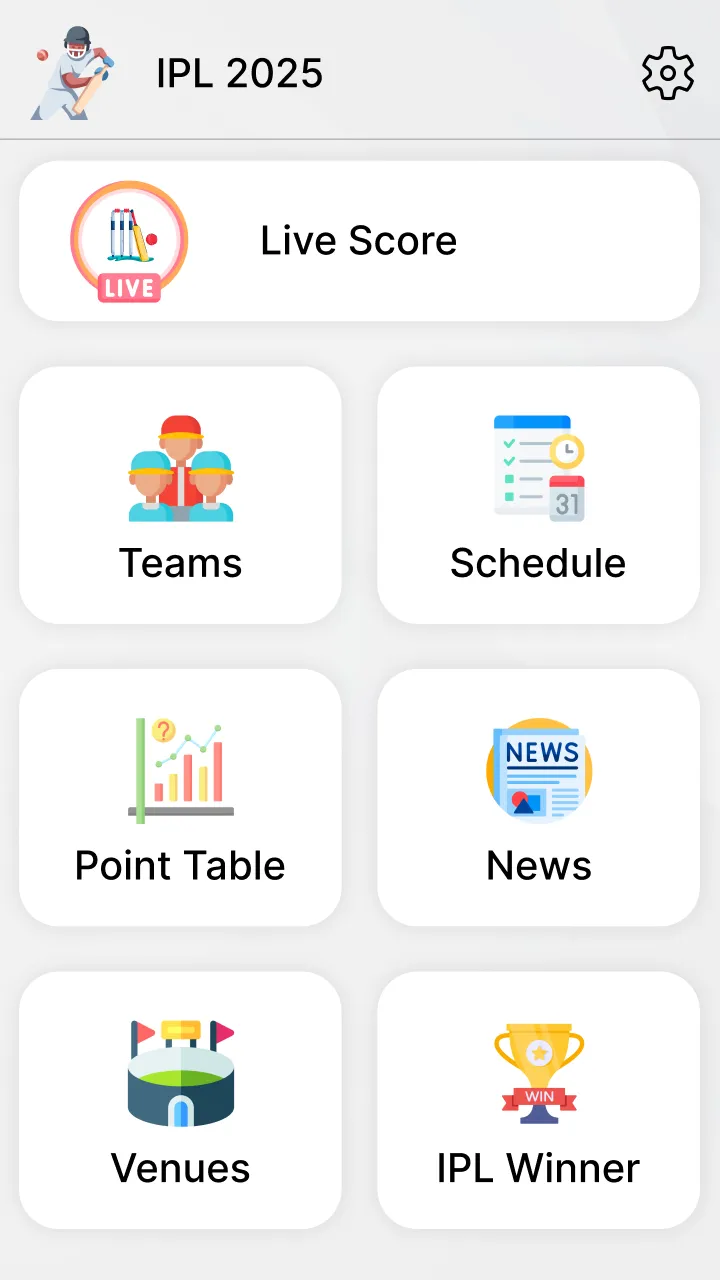Open the Point Table
The image size is (720, 1280).
(180, 797)
